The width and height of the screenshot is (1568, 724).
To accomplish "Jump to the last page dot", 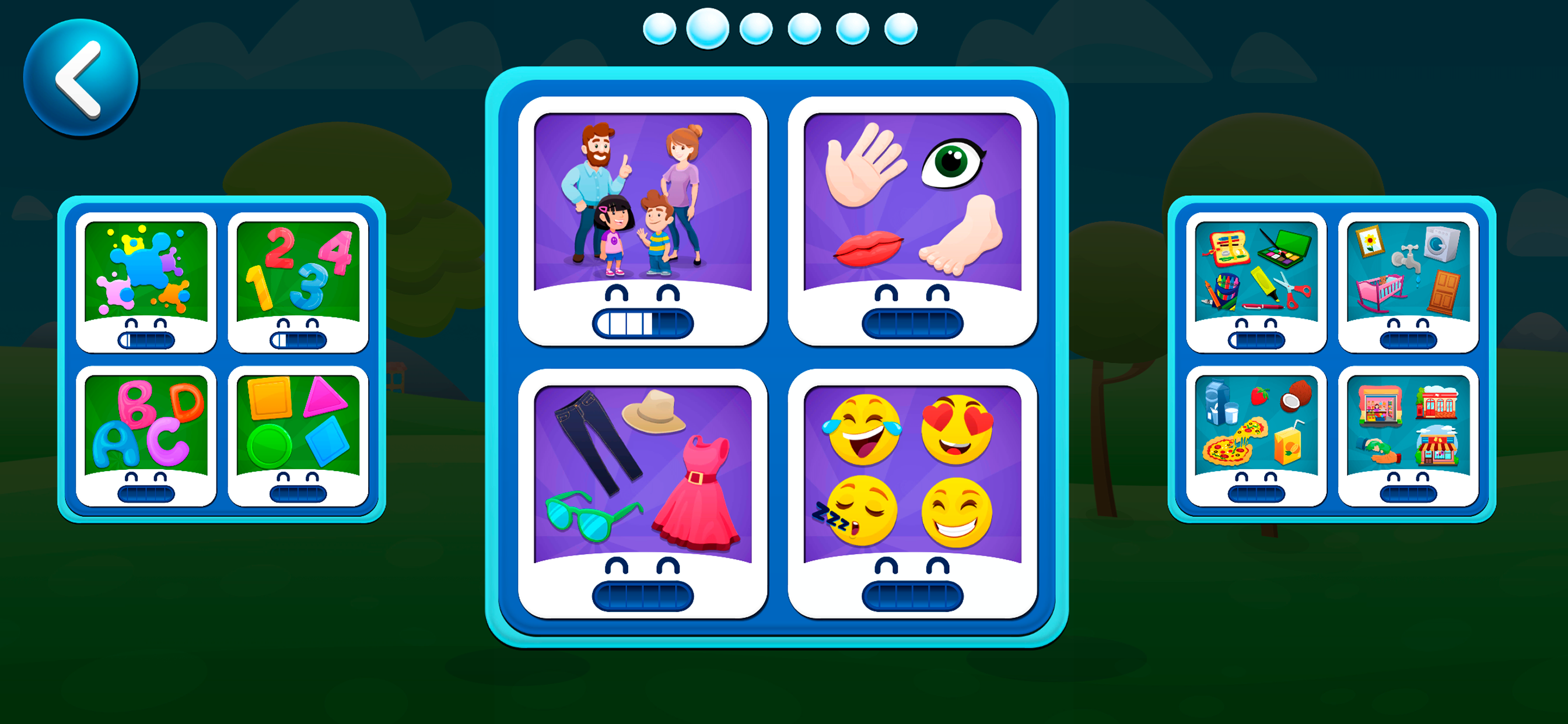I will [900, 29].
